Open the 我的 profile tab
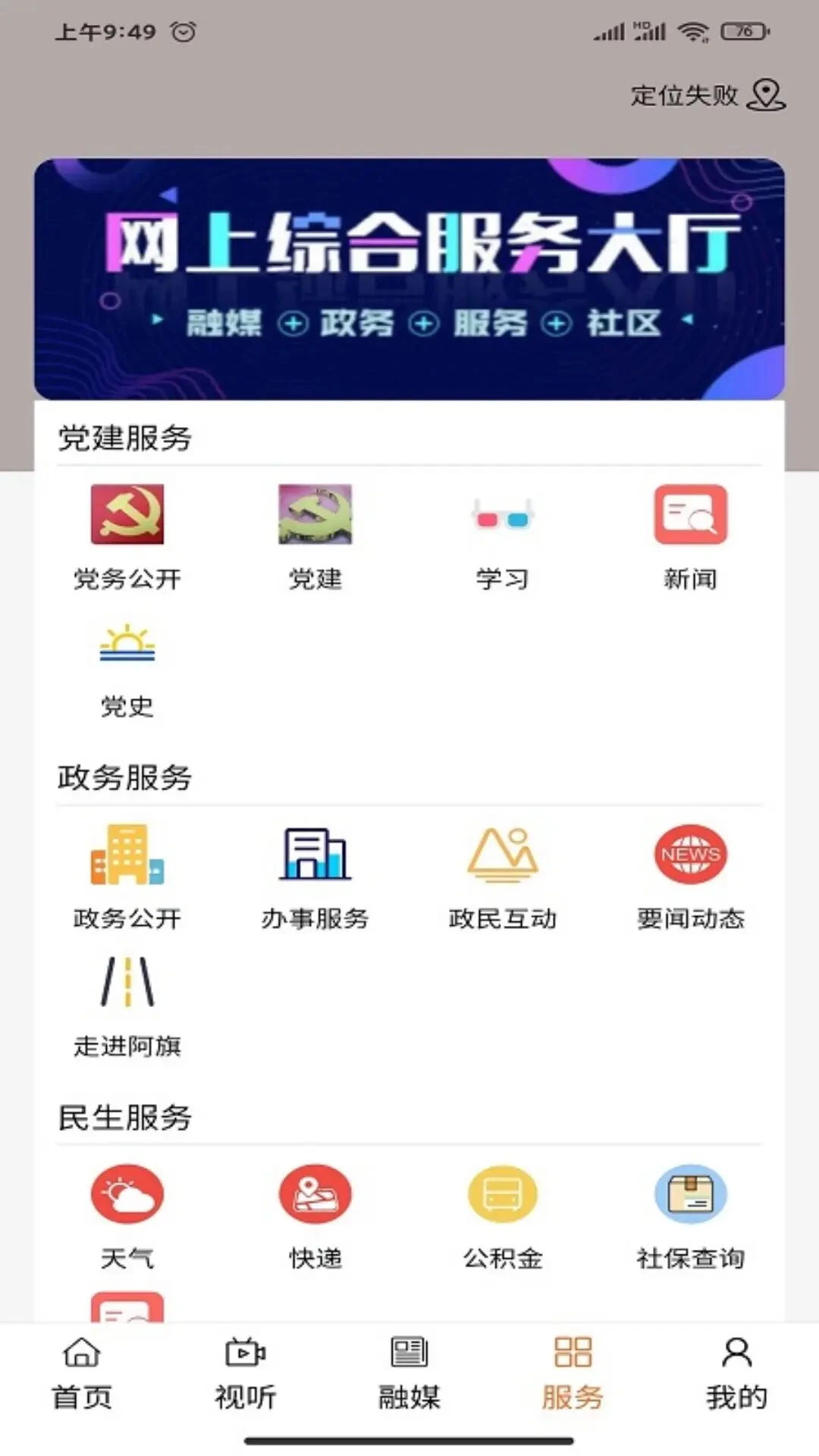 tap(737, 1374)
